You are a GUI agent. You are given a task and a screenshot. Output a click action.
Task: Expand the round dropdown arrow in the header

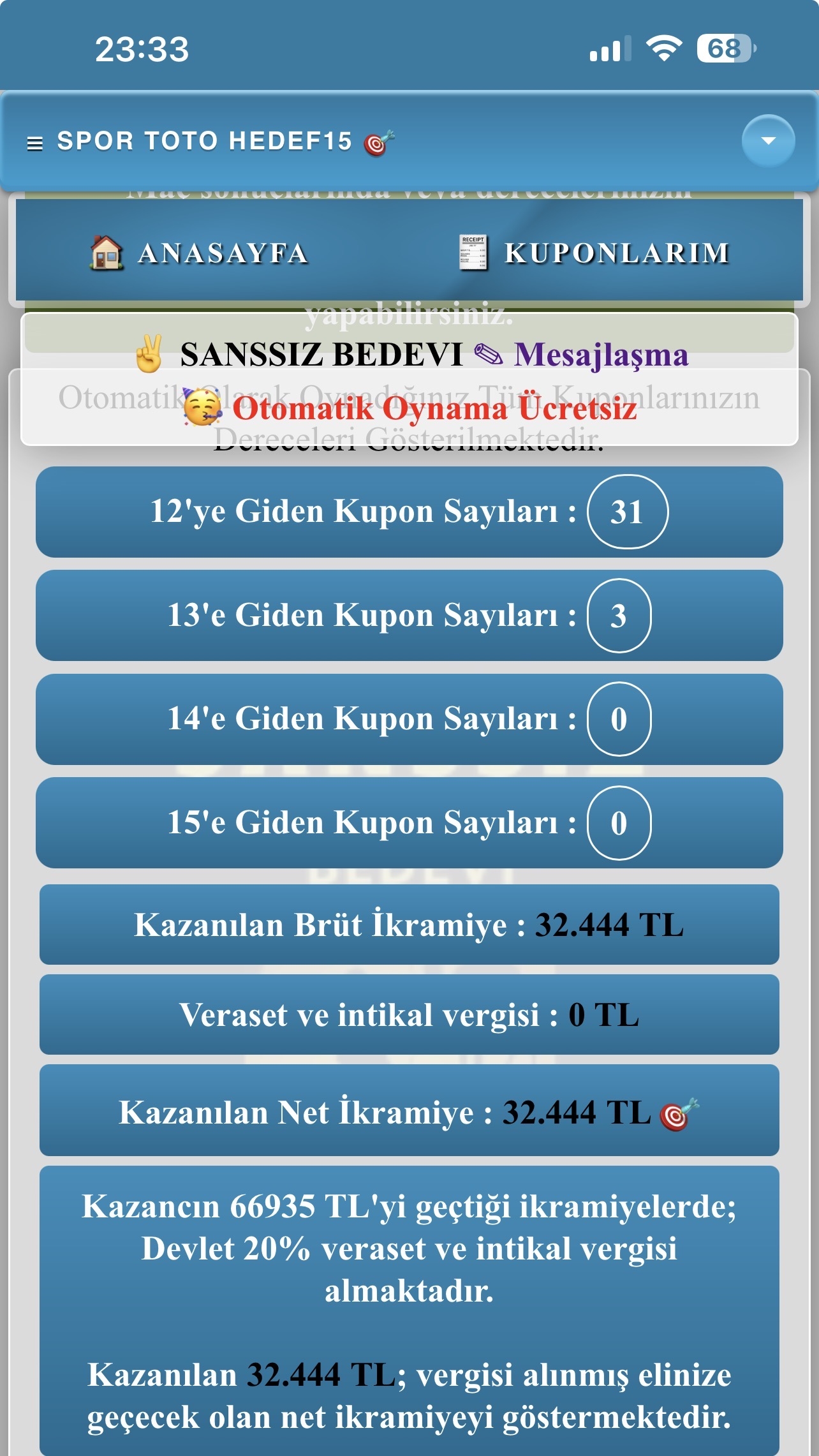[x=768, y=141]
